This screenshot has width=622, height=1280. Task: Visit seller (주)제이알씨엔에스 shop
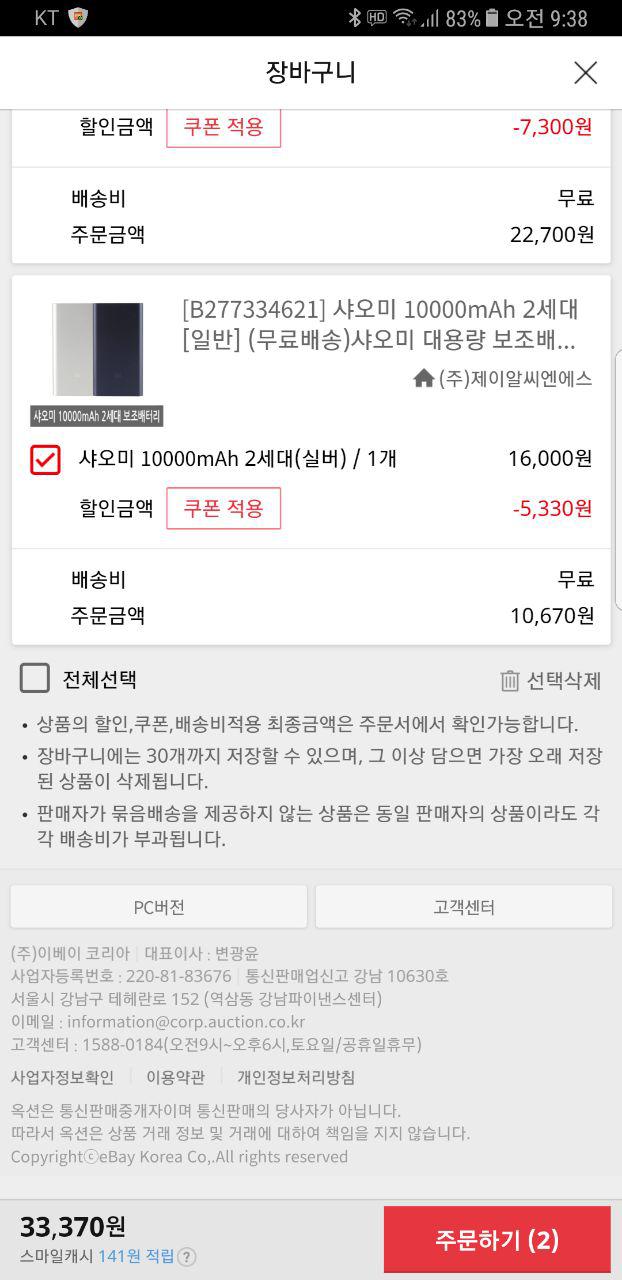(x=503, y=378)
